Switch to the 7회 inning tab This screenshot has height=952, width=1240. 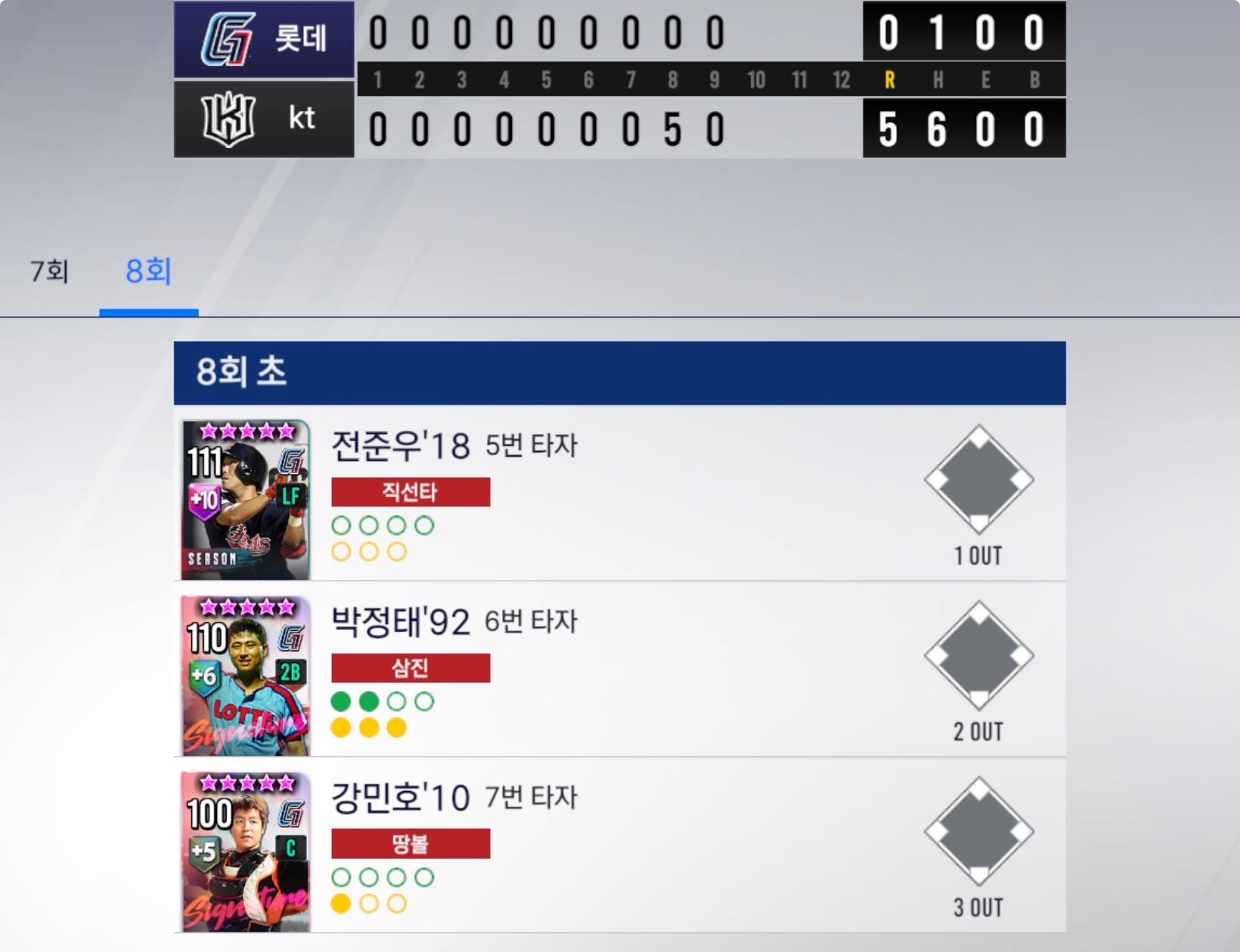50,271
